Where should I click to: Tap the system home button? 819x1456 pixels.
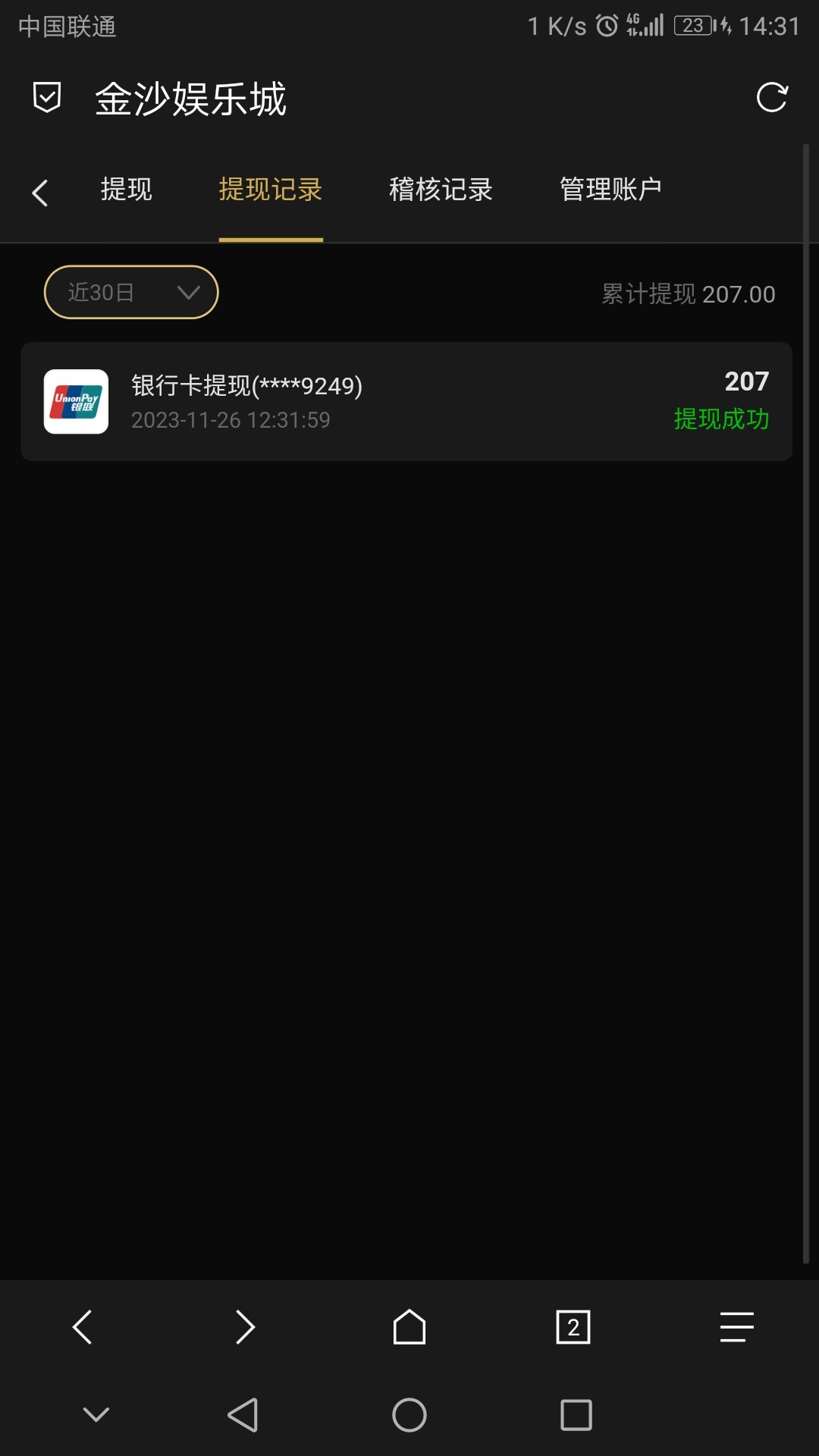pos(409,1415)
